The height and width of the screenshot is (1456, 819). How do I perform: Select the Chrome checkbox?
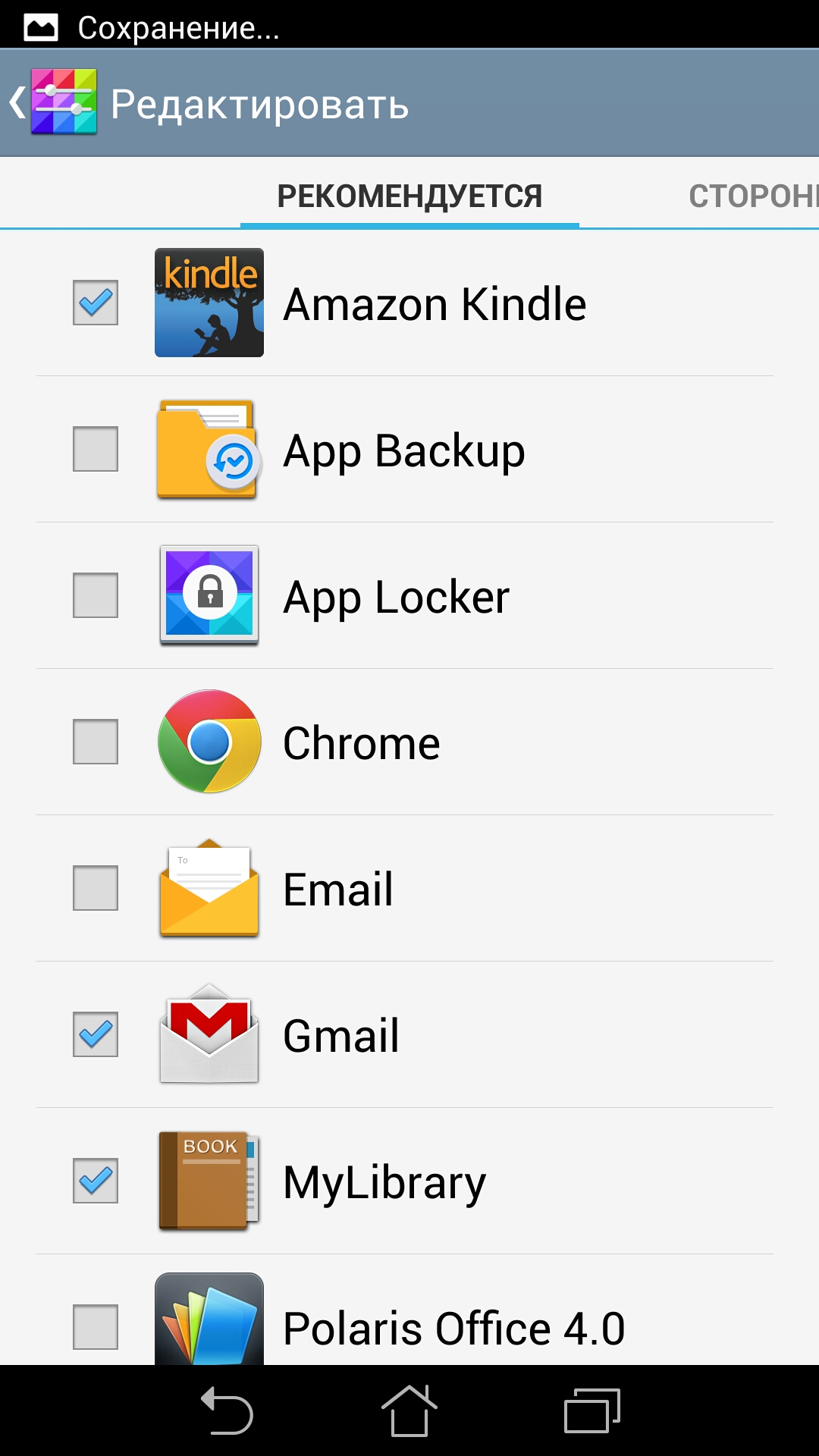point(96,742)
